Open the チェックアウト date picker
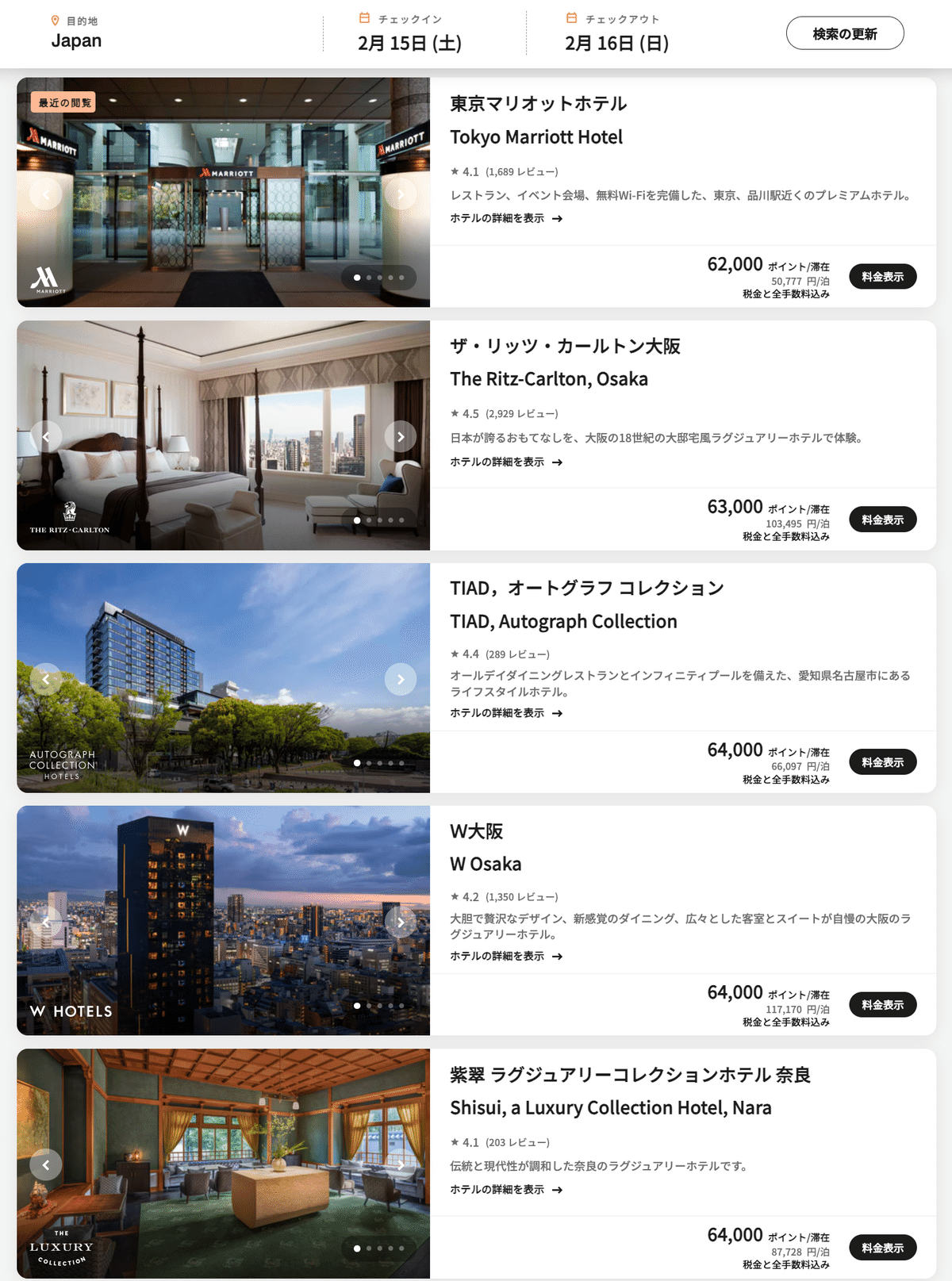 click(616, 42)
